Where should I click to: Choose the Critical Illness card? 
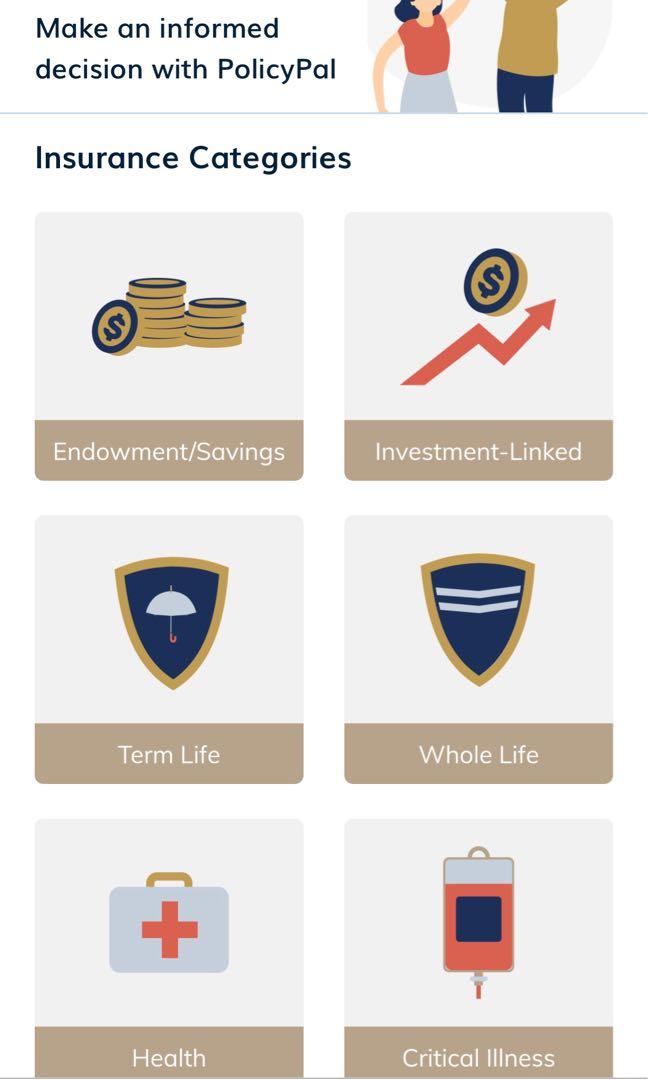point(478,945)
